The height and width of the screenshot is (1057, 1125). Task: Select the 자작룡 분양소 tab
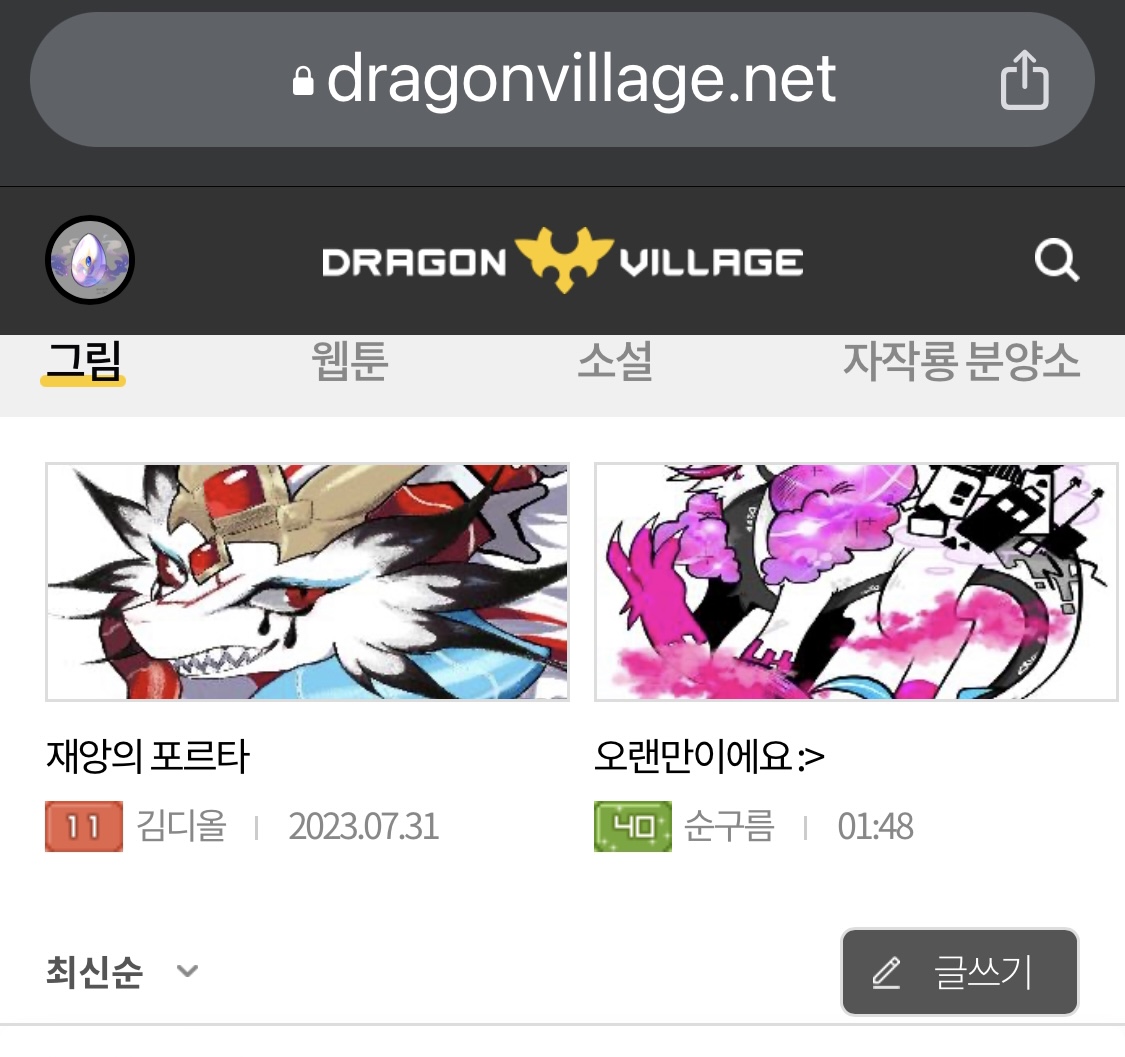coord(960,361)
